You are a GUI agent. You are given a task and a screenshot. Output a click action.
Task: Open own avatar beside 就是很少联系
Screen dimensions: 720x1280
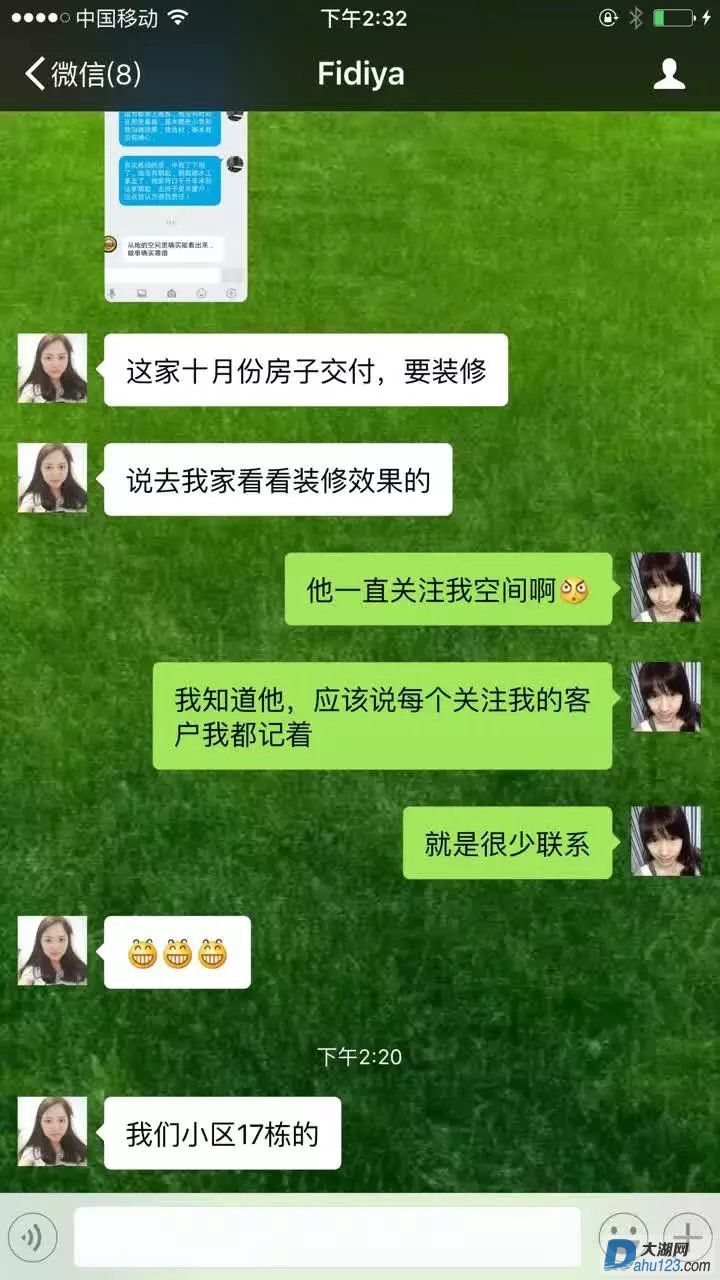point(666,842)
